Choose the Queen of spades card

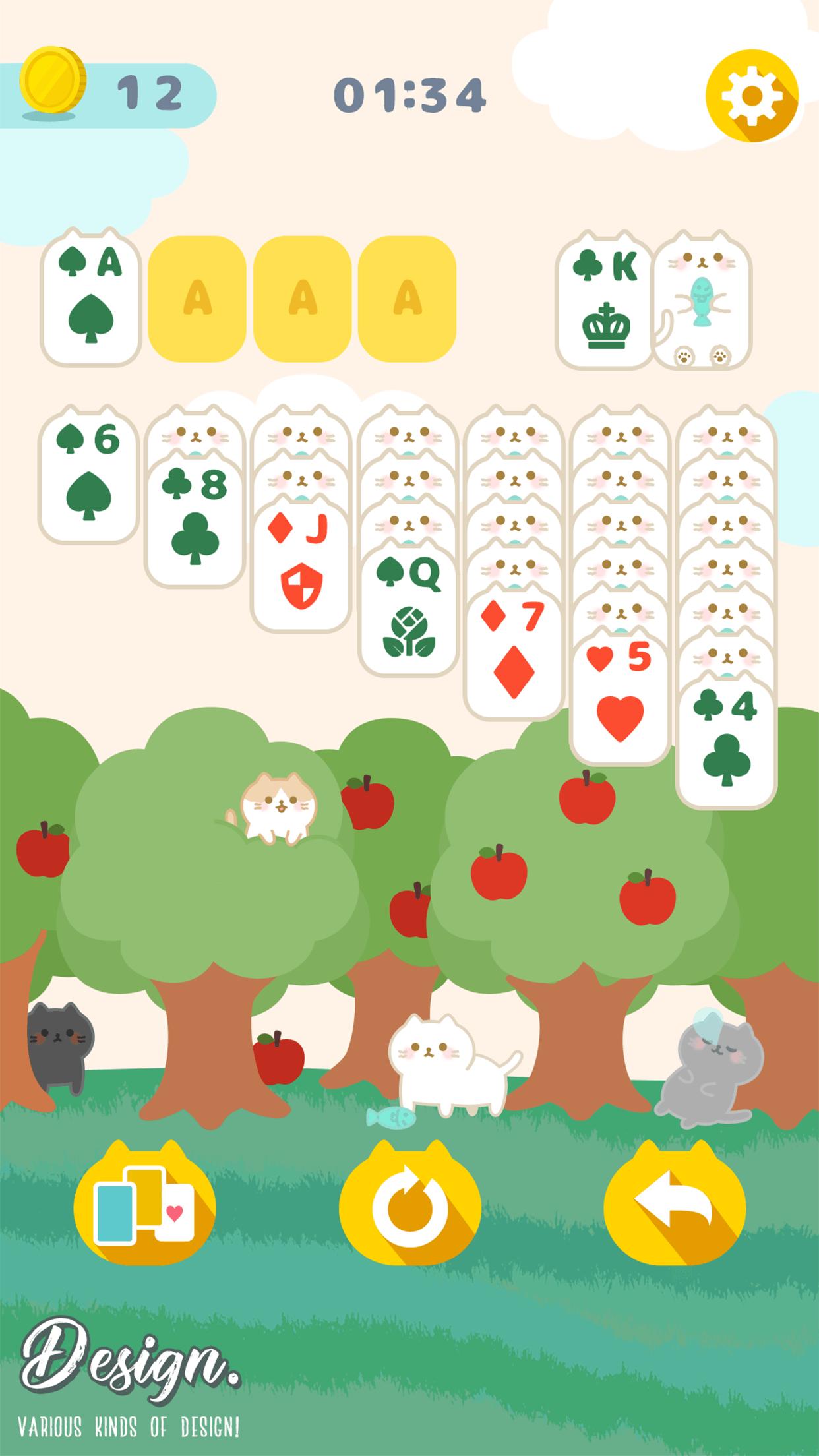tap(408, 611)
